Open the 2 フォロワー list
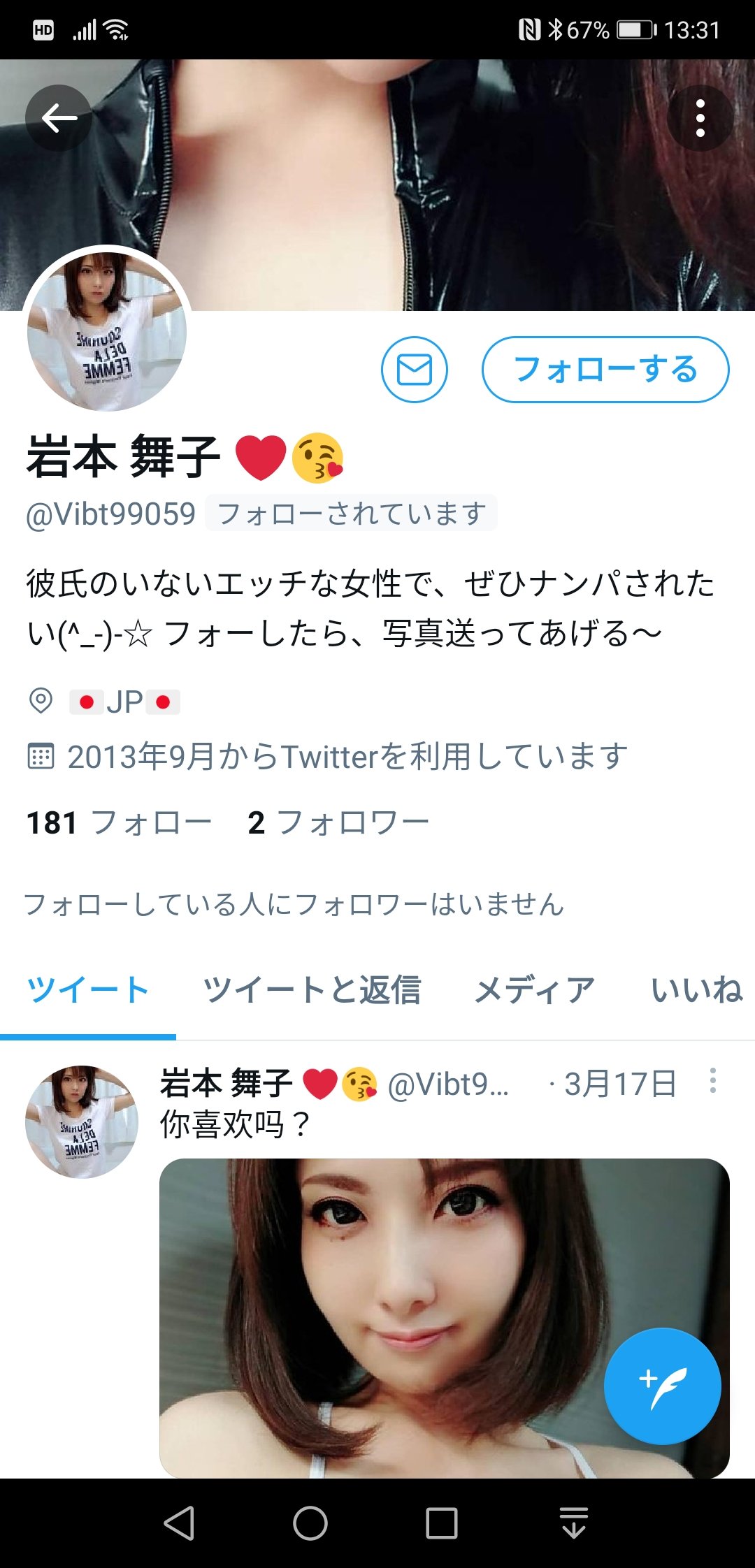 [338, 822]
